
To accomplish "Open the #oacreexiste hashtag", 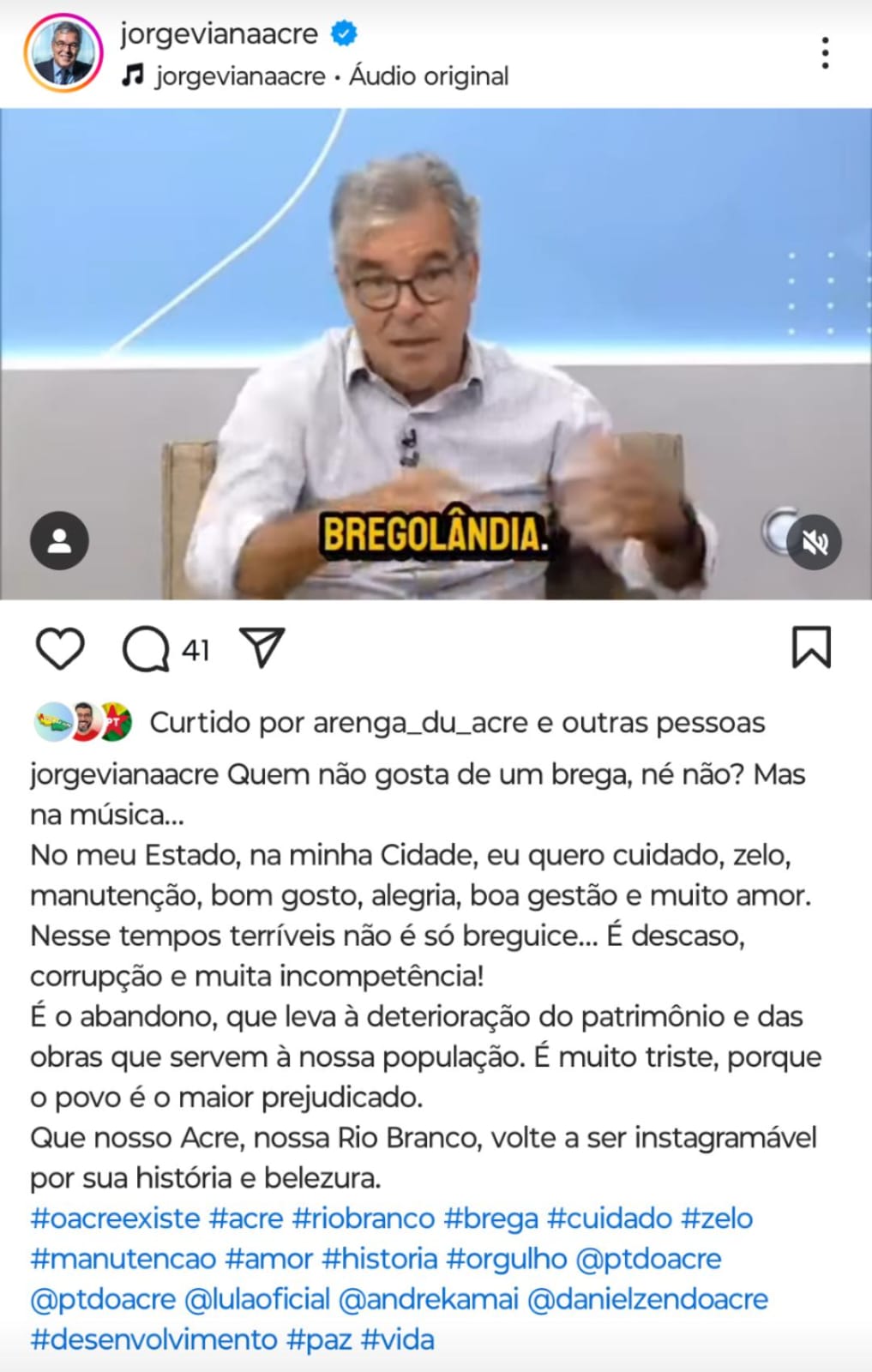I will [115, 1219].
